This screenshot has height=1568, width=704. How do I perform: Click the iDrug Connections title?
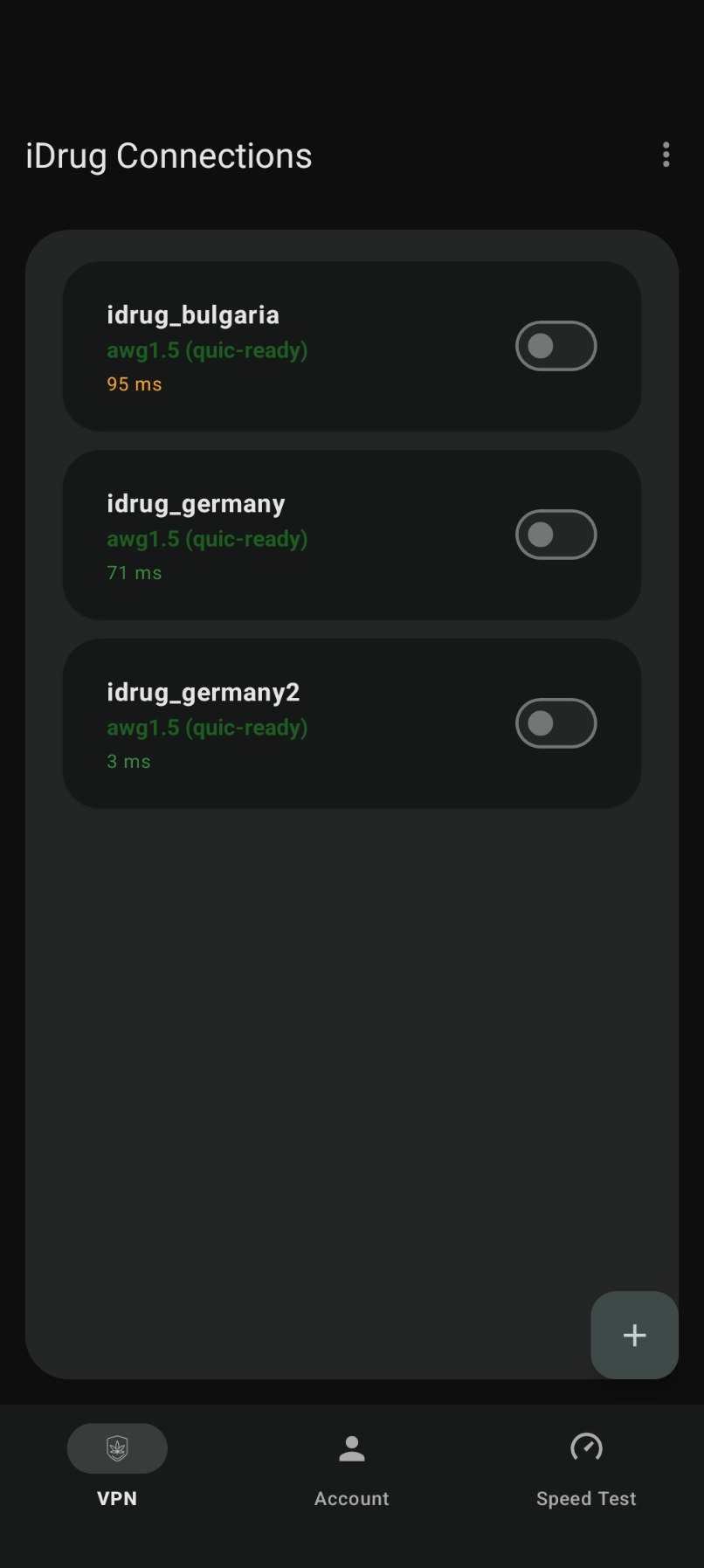(169, 155)
